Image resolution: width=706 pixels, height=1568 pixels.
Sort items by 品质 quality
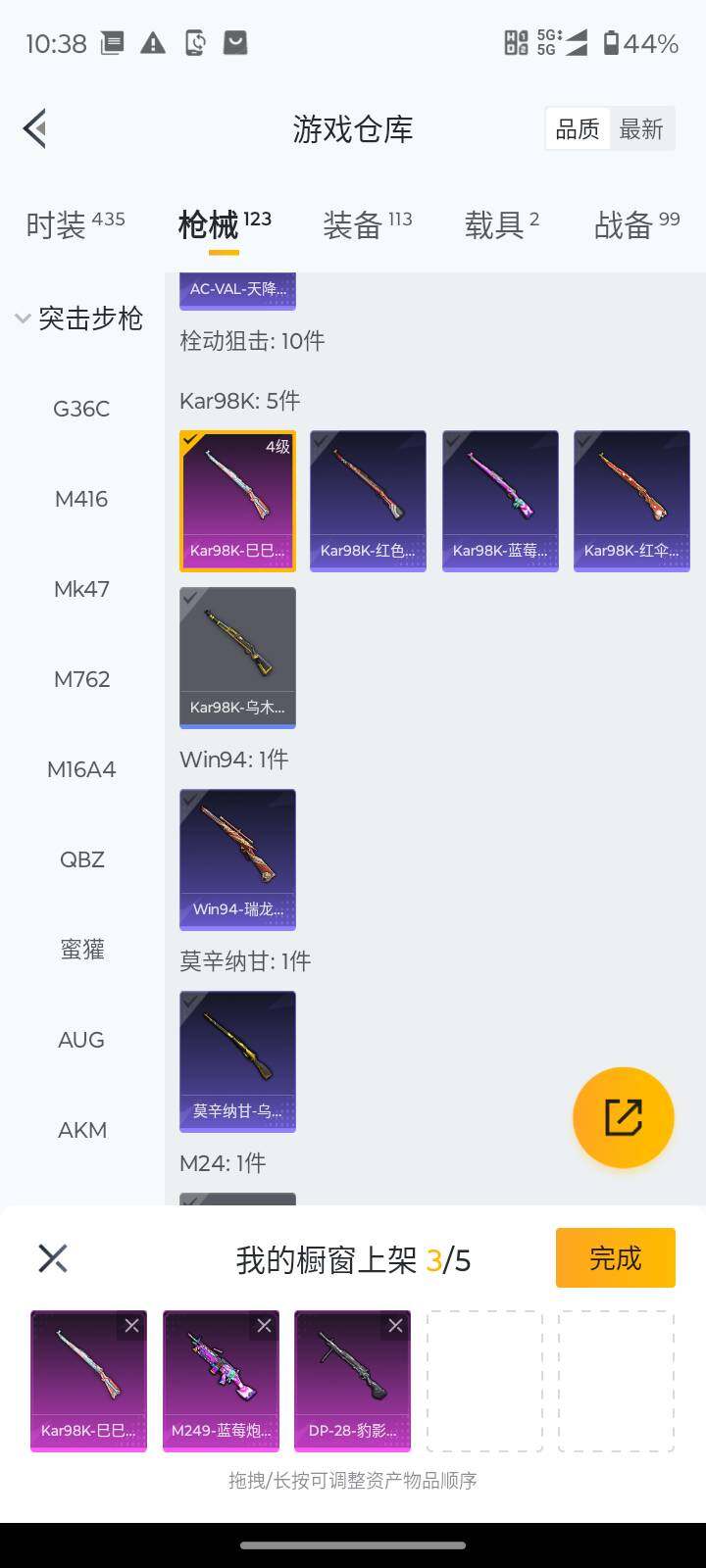(578, 128)
